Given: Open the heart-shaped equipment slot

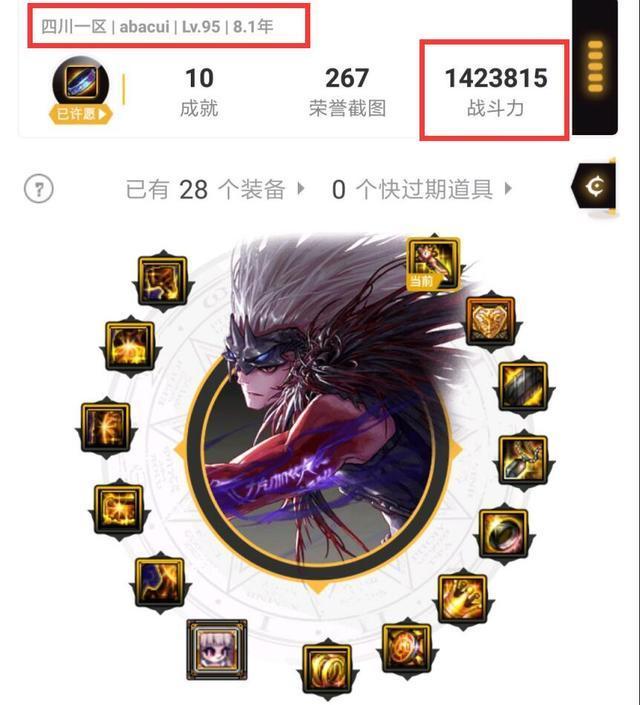Looking at the screenshot, I should click(x=490, y=321).
